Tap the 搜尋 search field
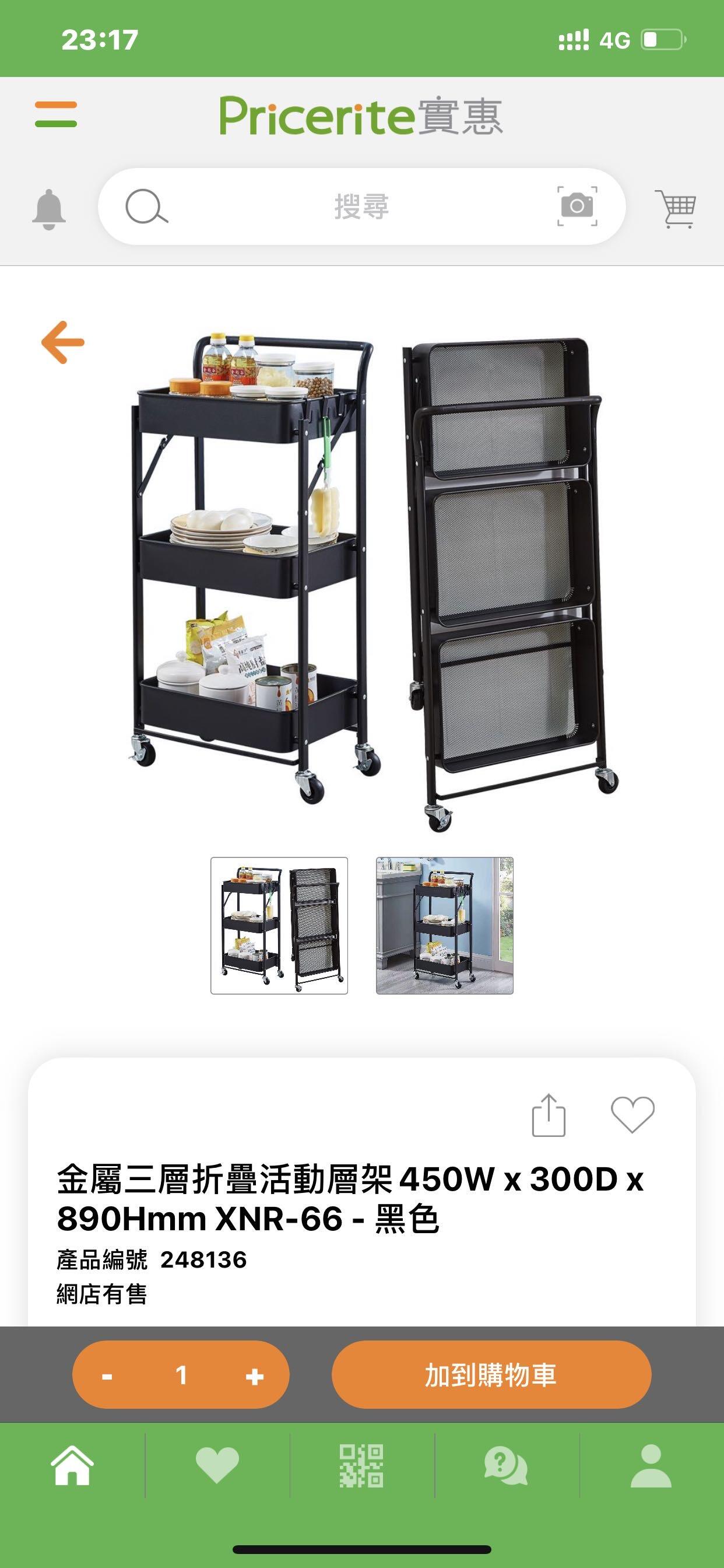 361,207
